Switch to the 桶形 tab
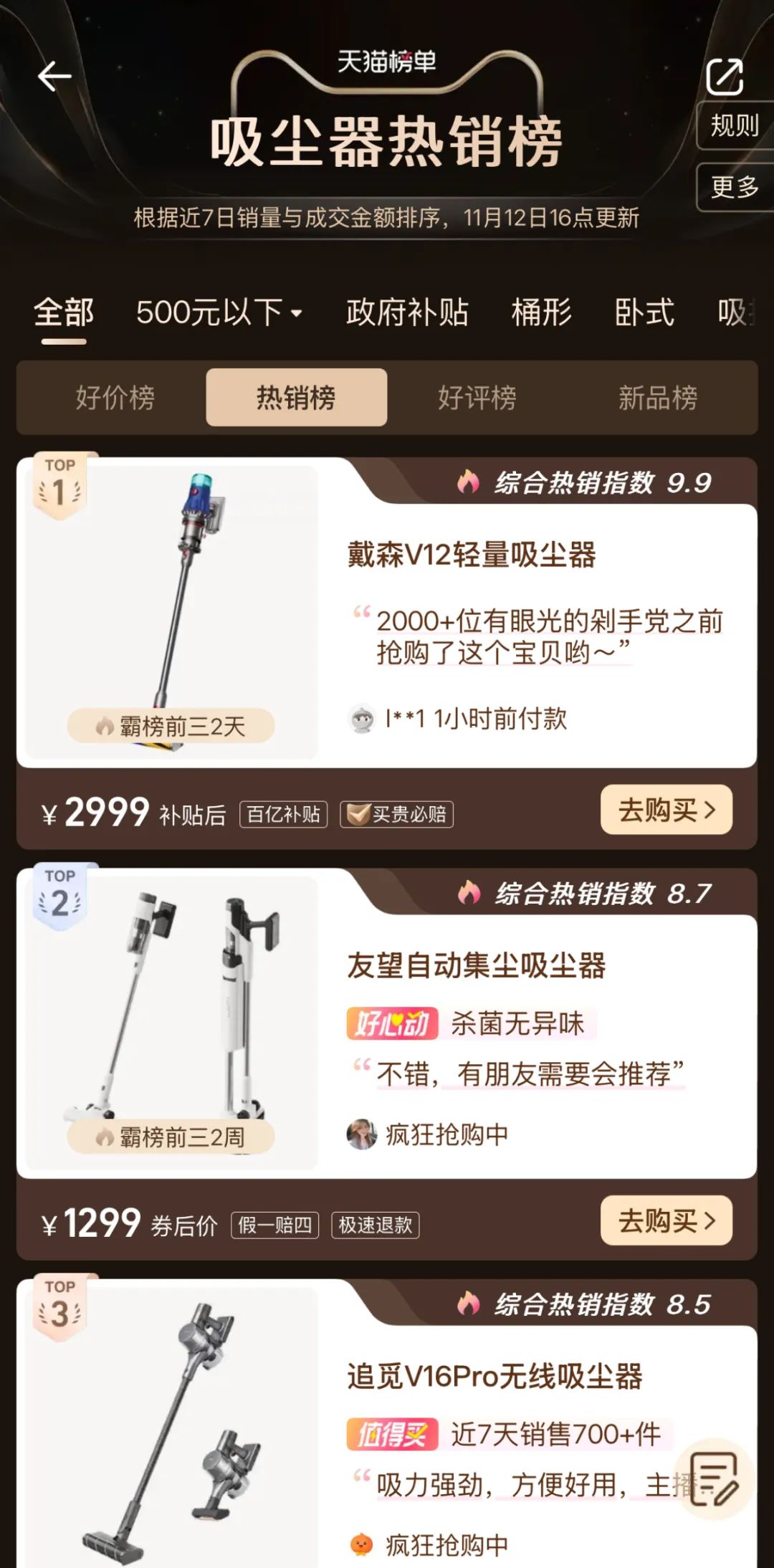Viewport: 774px width, 1568px height. tap(542, 312)
